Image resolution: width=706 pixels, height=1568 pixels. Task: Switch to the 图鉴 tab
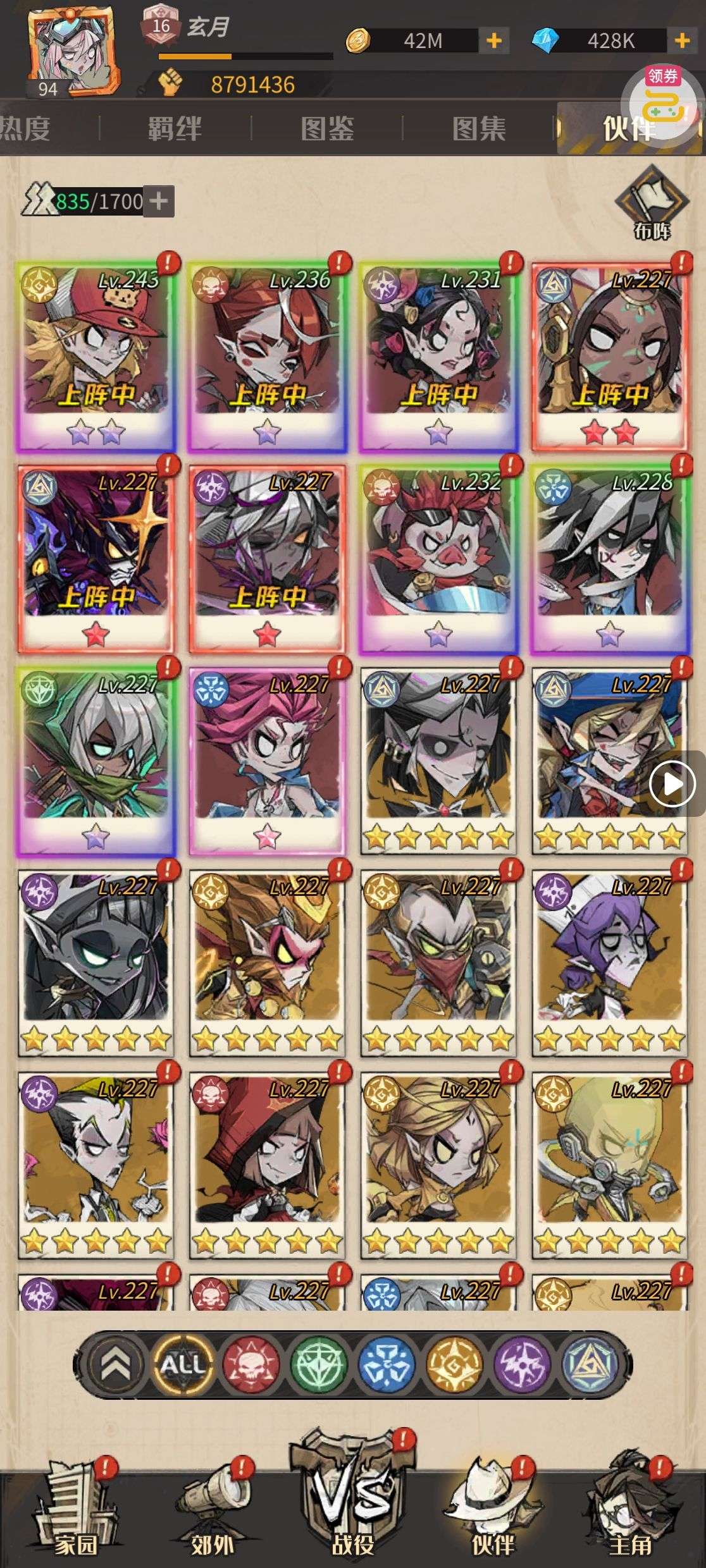tap(327, 129)
